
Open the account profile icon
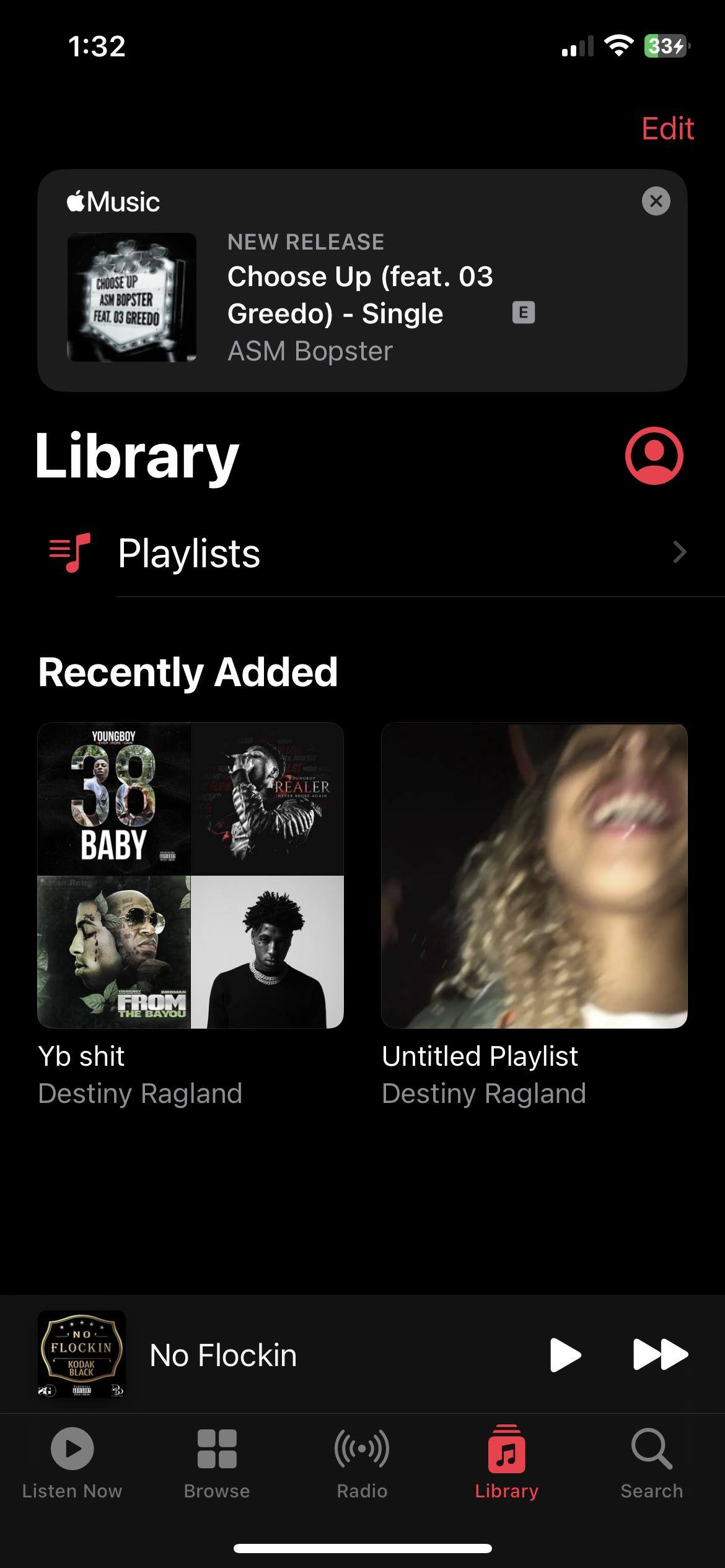654,456
